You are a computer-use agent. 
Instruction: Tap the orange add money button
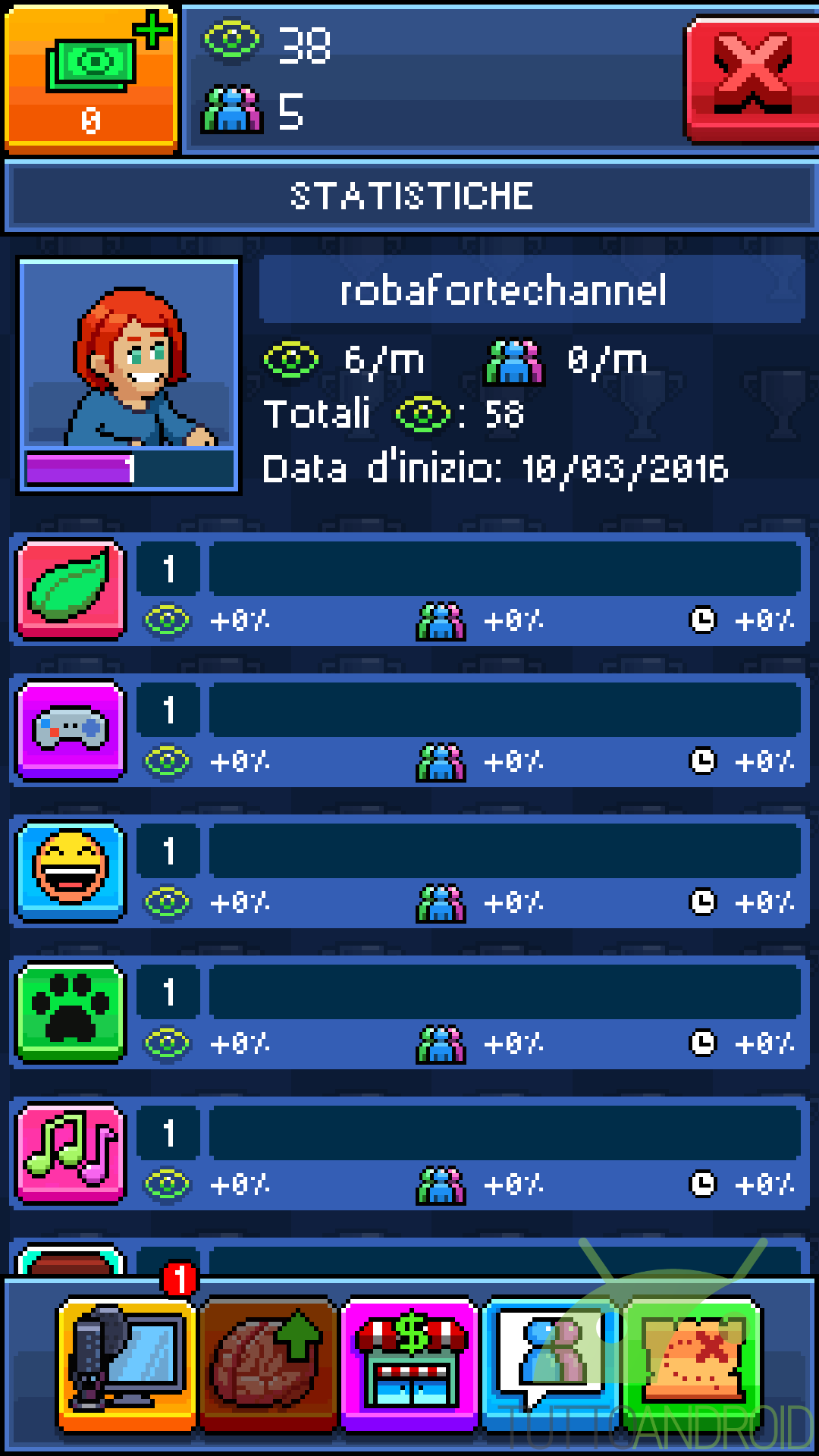pos(91,77)
